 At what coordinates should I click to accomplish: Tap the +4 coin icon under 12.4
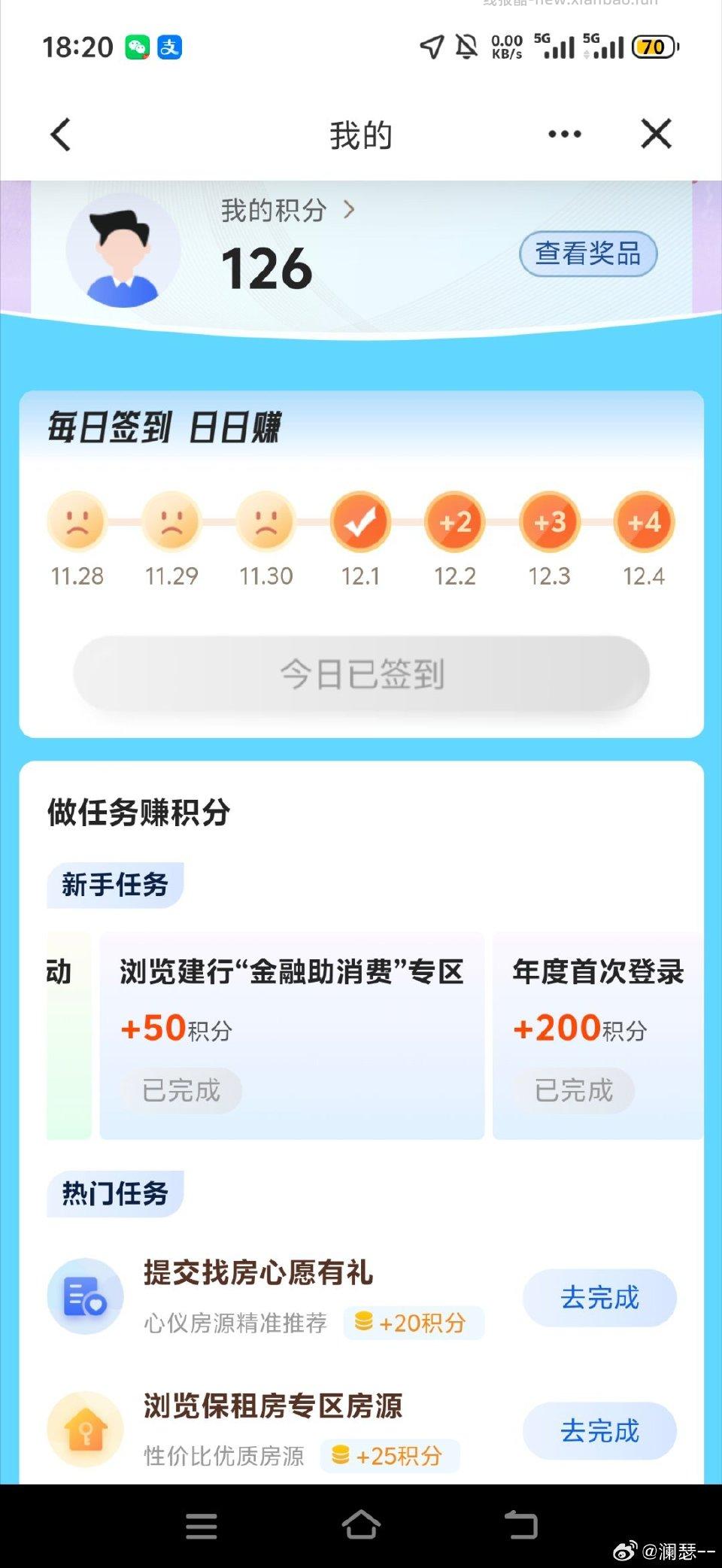click(644, 522)
